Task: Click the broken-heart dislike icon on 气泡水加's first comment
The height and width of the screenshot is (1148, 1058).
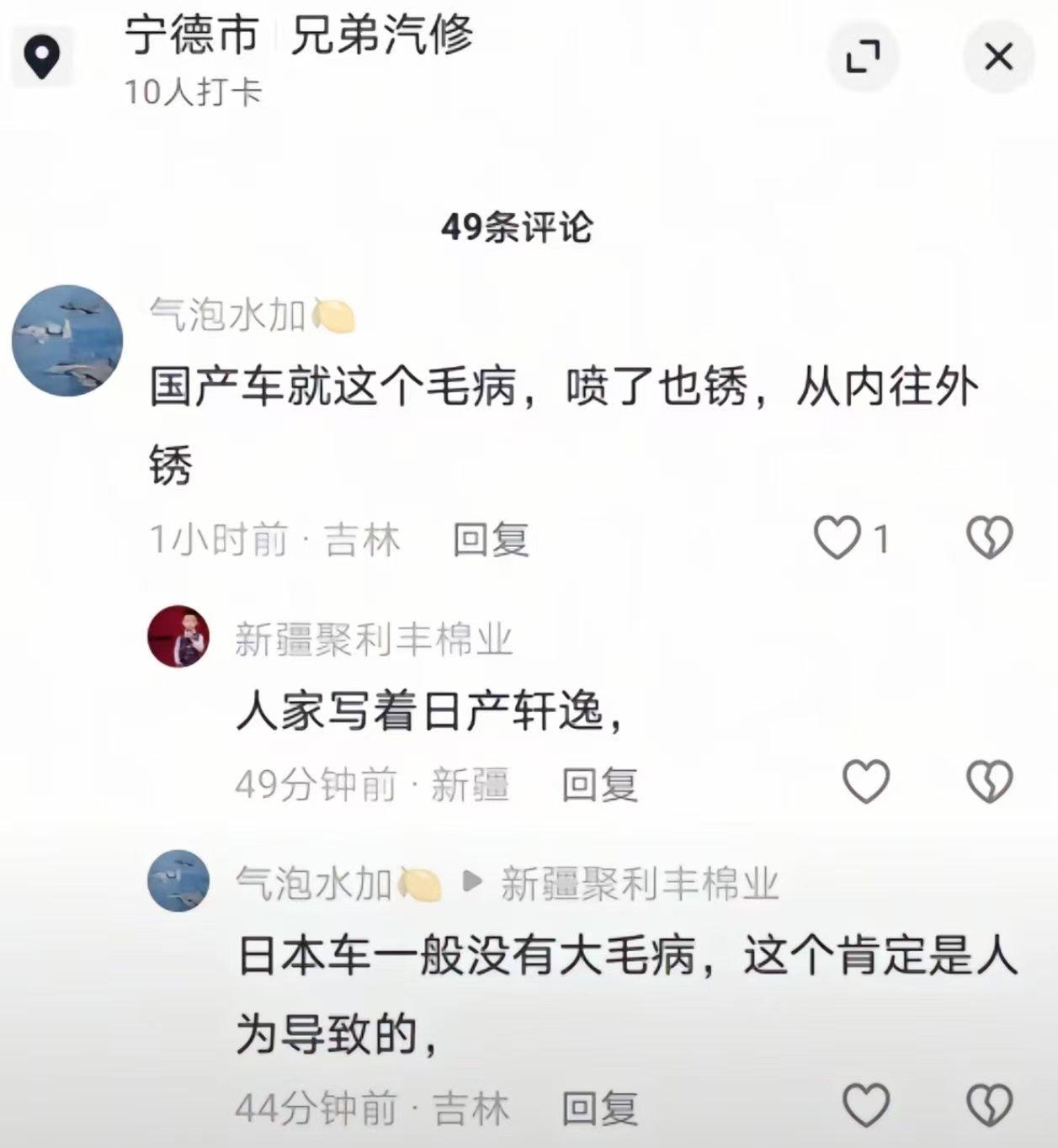Action: click(989, 537)
